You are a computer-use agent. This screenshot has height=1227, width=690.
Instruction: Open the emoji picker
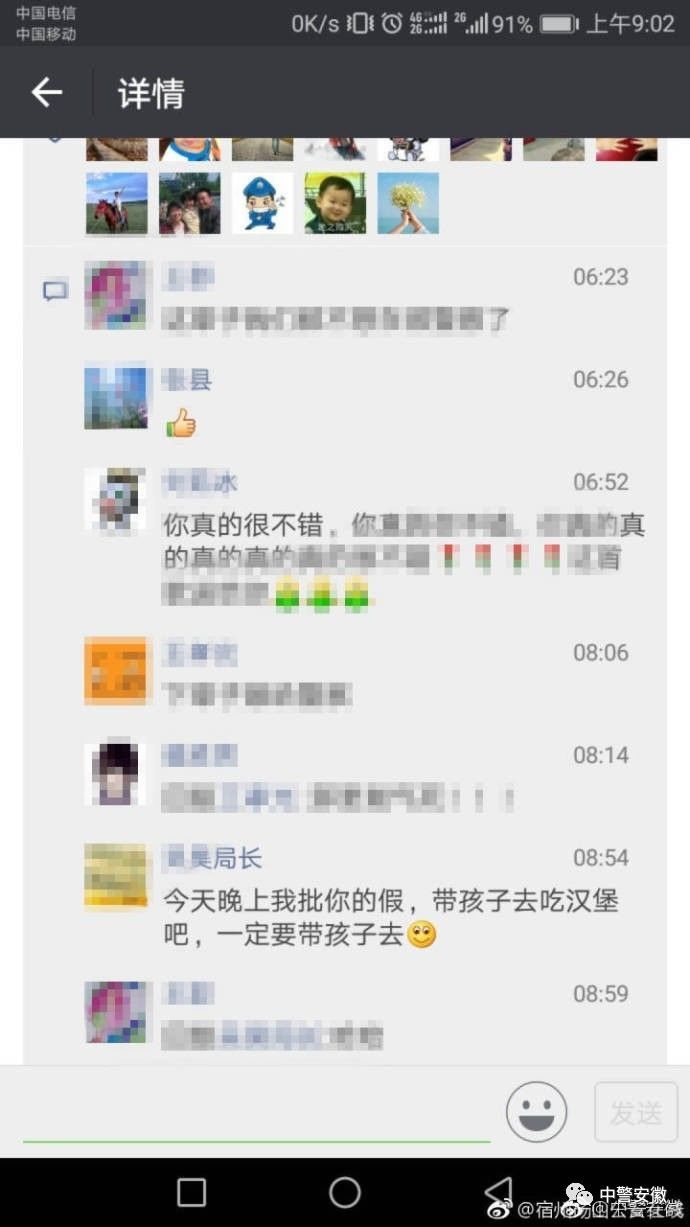click(536, 1111)
